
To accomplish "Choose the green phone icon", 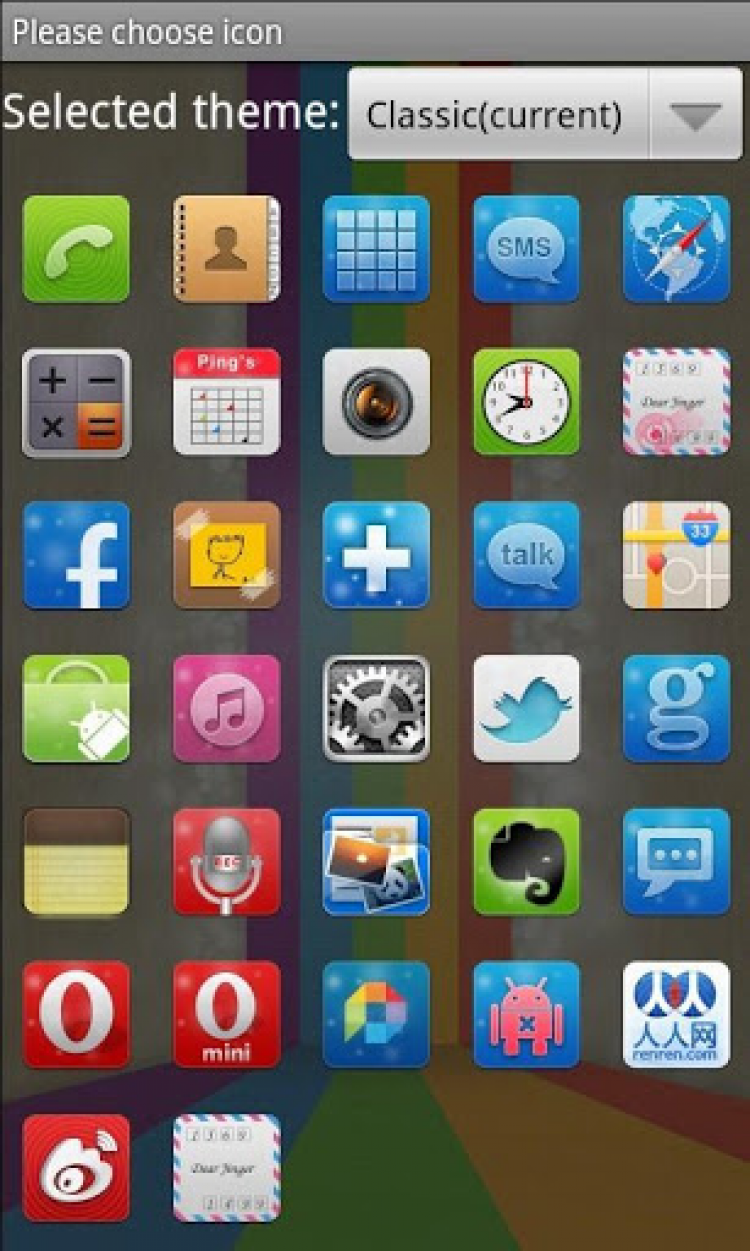I will (x=76, y=249).
